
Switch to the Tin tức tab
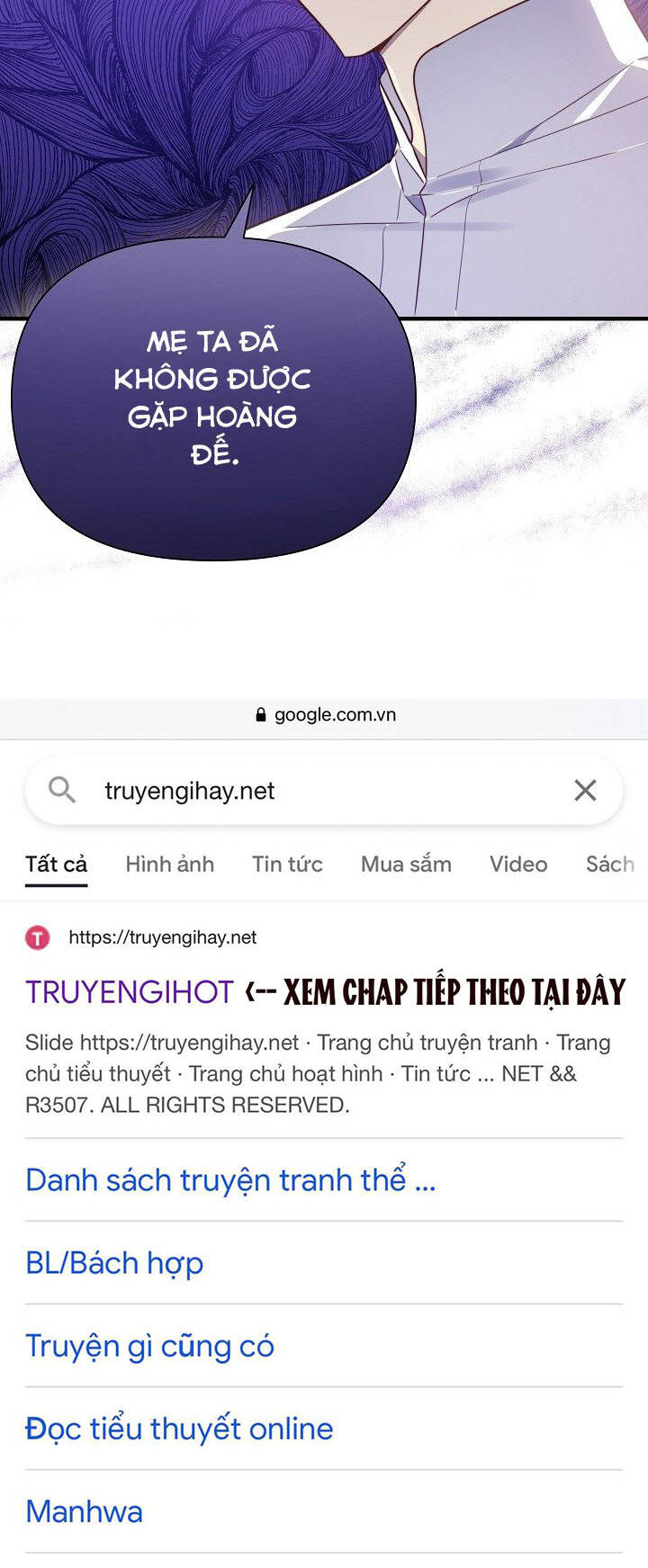tap(287, 864)
